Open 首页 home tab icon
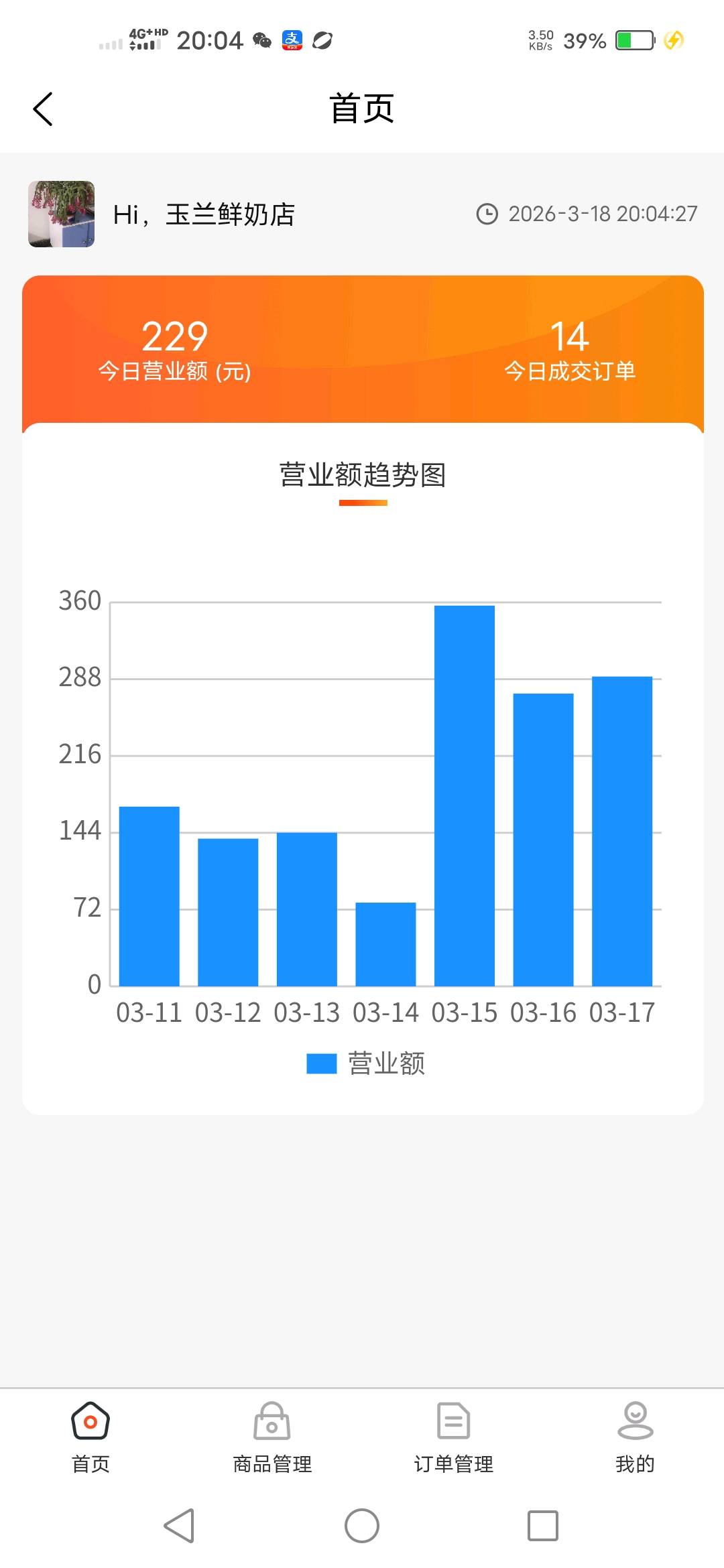The height and width of the screenshot is (1568, 724). (x=90, y=1421)
